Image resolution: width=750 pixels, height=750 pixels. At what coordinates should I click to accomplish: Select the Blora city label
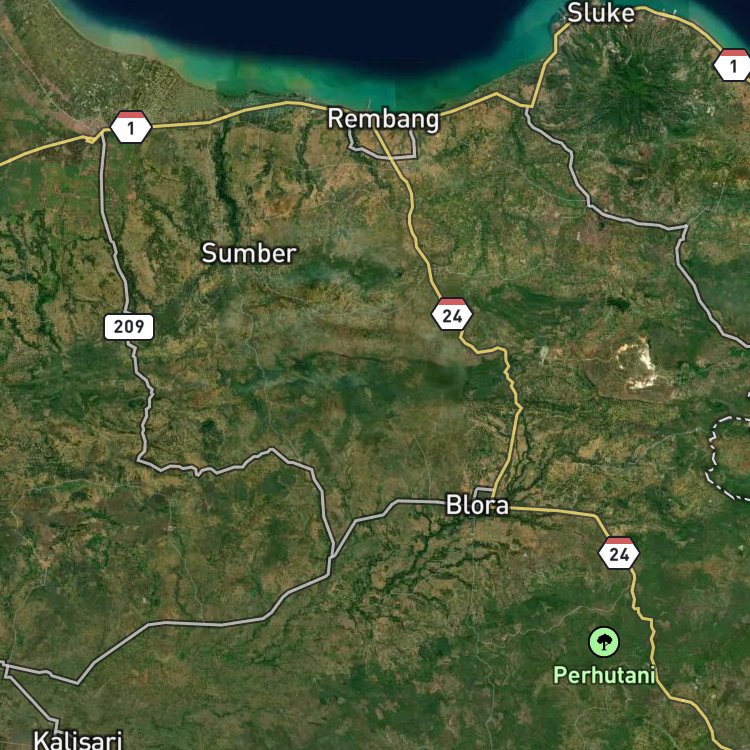click(x=477, y=506)
